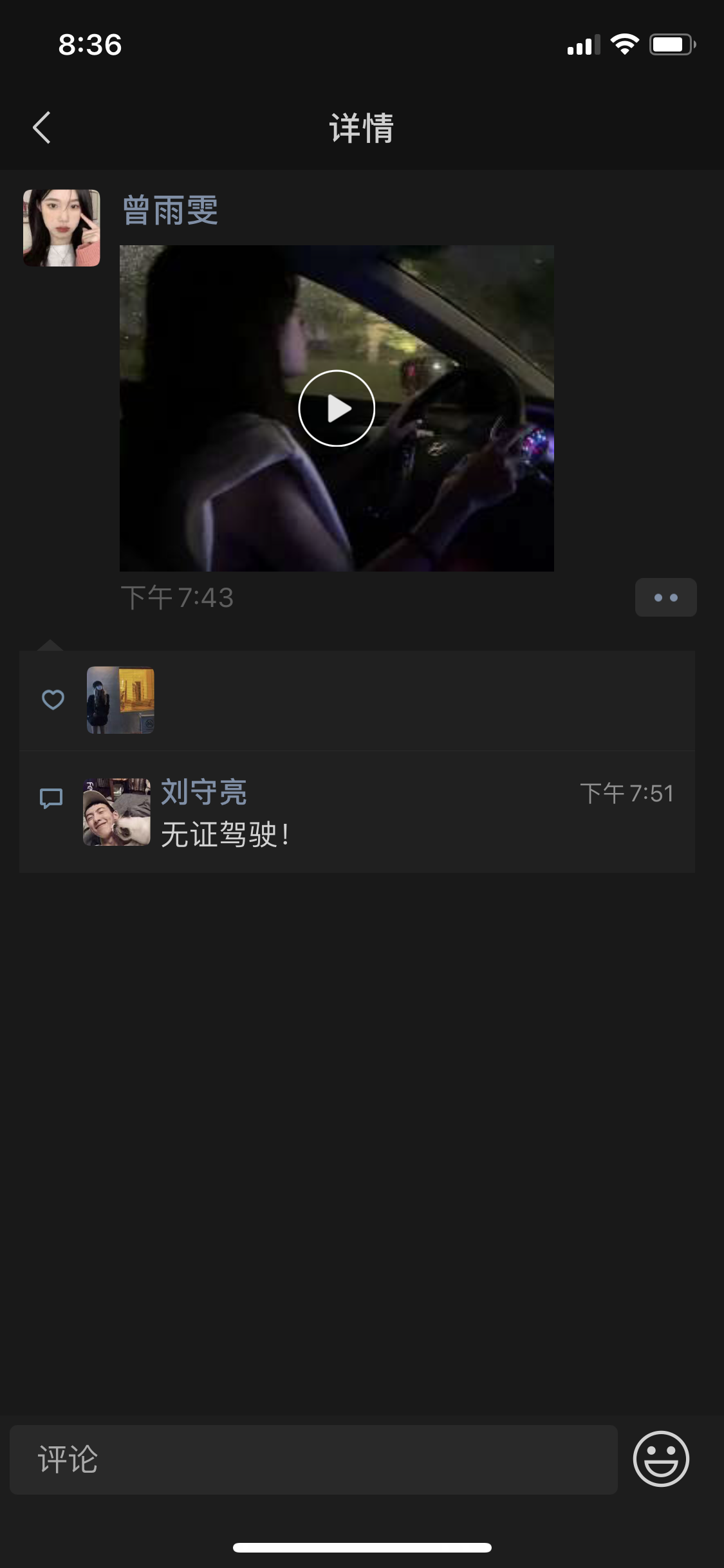
Task: Open the emoji picker
Action: coord(661,1459)
